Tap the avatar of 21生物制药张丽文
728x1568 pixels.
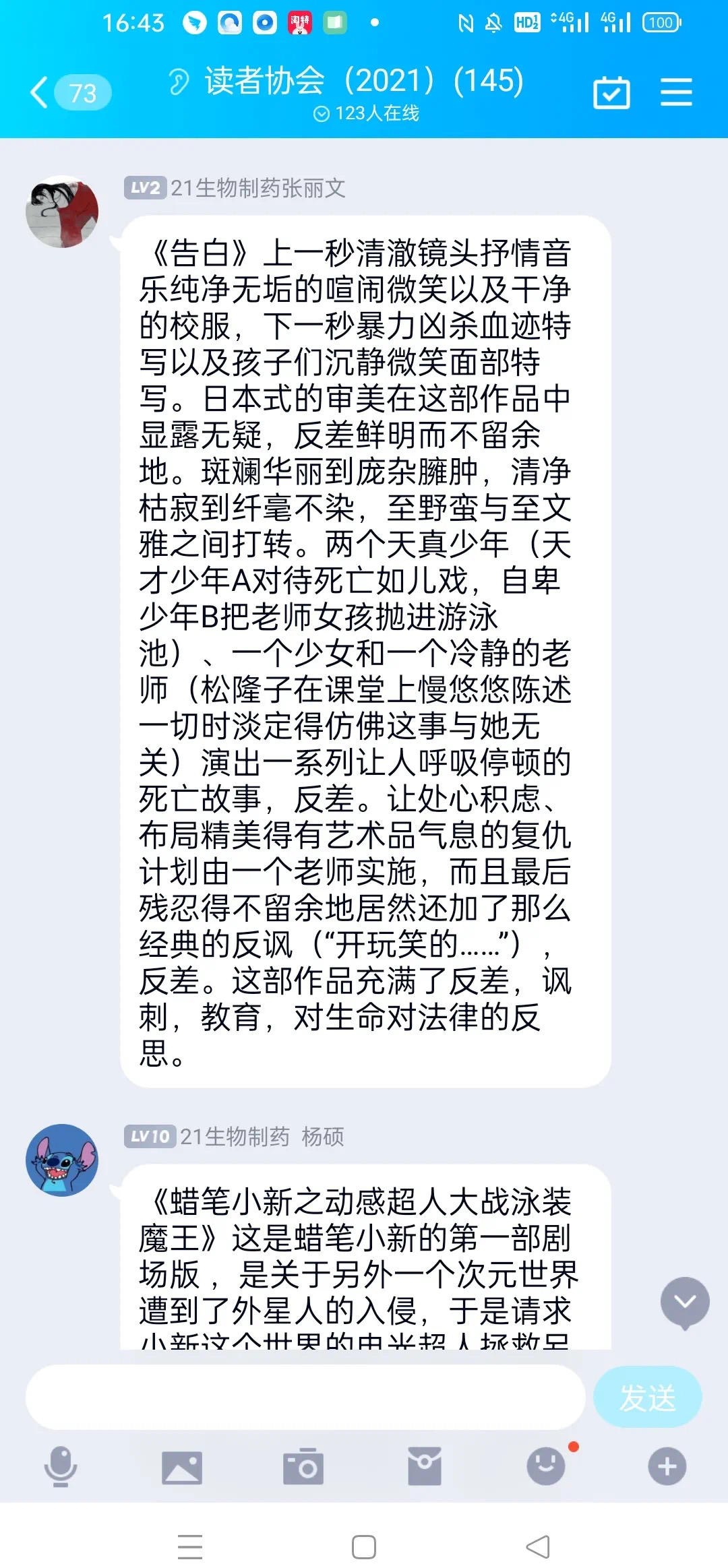(62, 212)
